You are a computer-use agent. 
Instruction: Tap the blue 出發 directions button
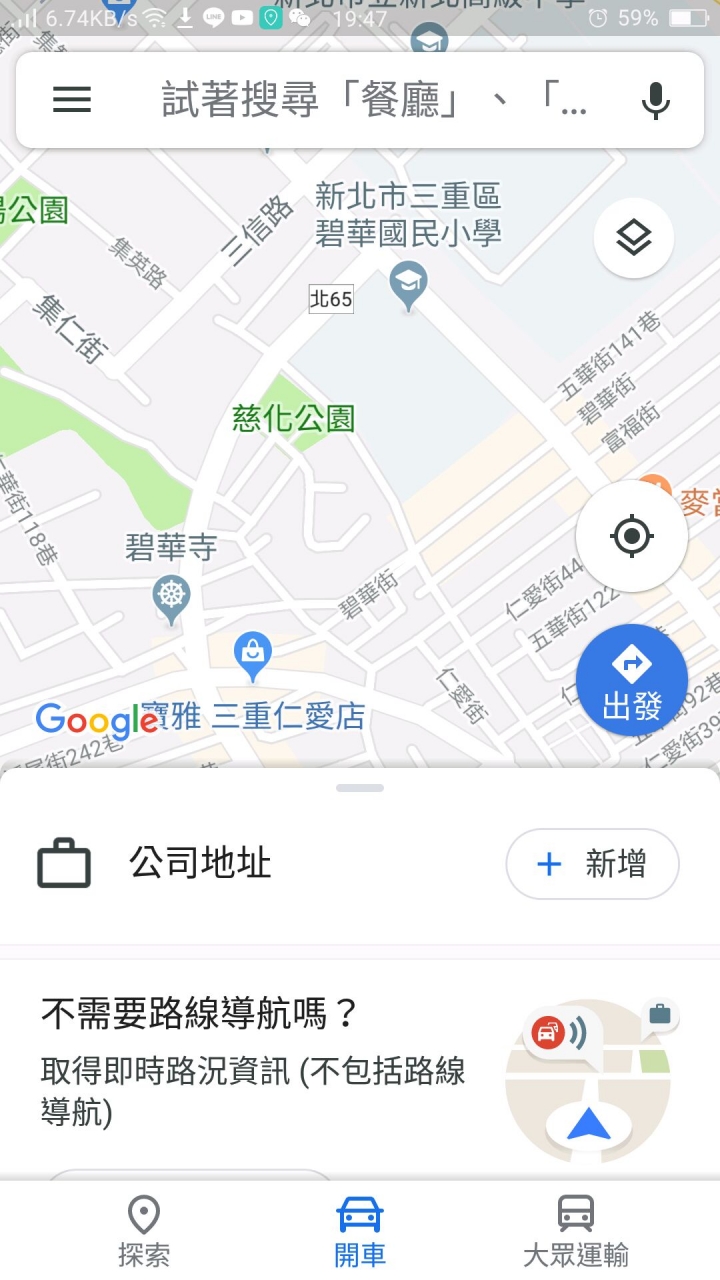coord(631,680)
